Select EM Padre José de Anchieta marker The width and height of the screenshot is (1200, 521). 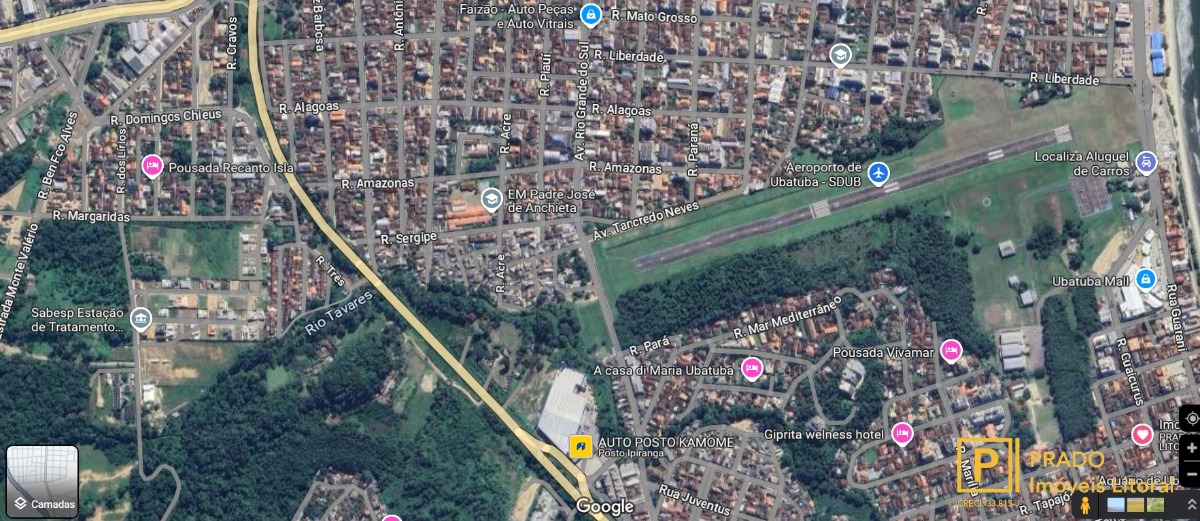[x=491, y=199]
